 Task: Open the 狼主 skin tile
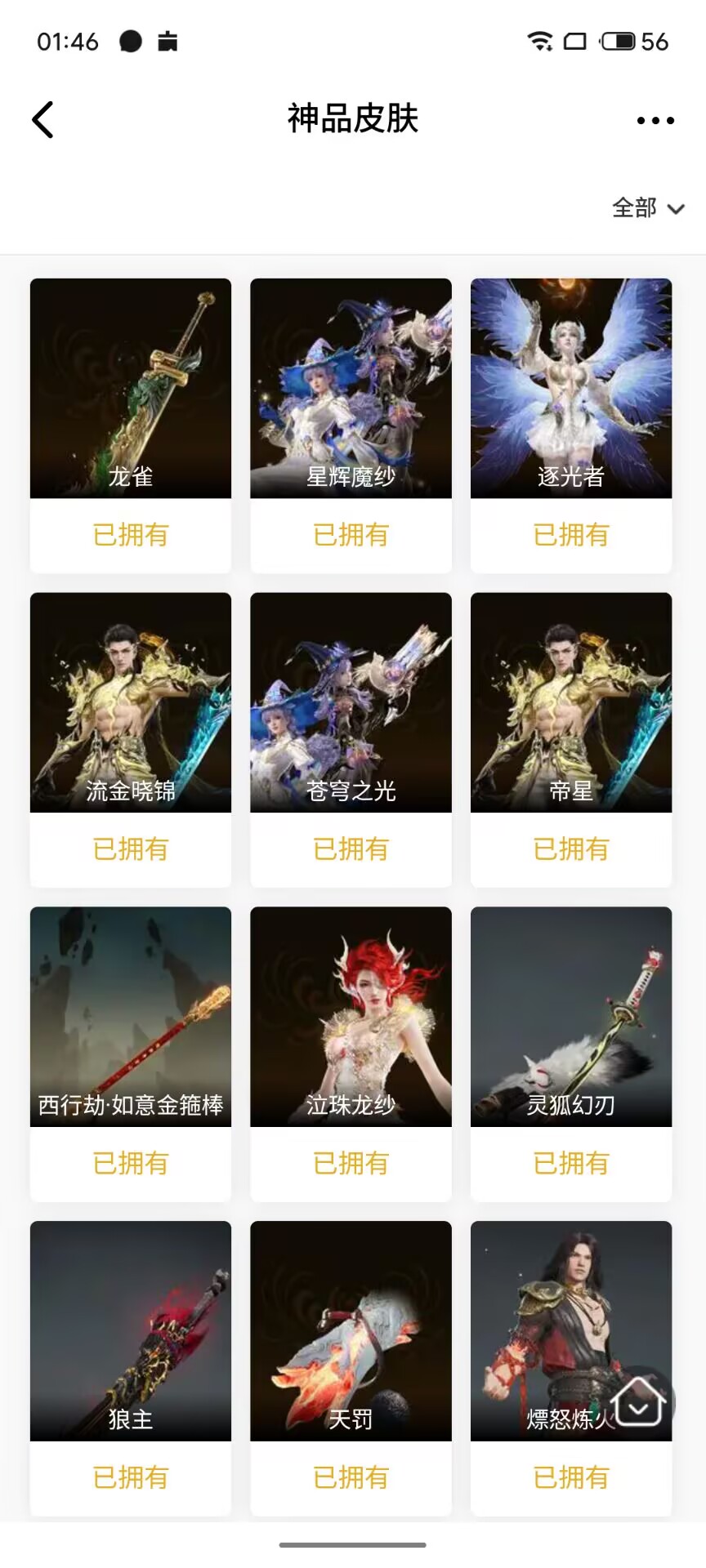(x=131, y=1331)
